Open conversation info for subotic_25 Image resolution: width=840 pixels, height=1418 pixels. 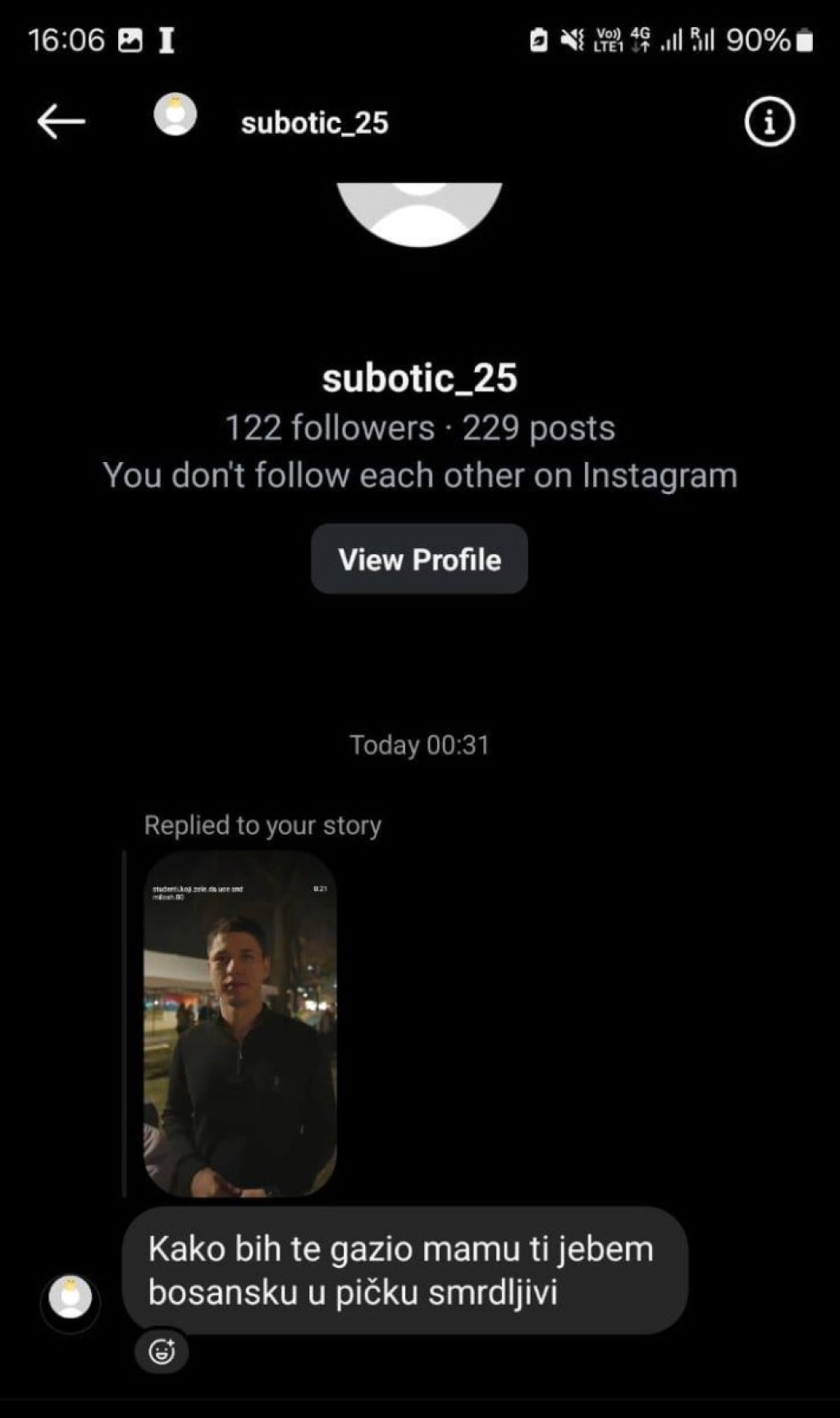click(769, 122)
